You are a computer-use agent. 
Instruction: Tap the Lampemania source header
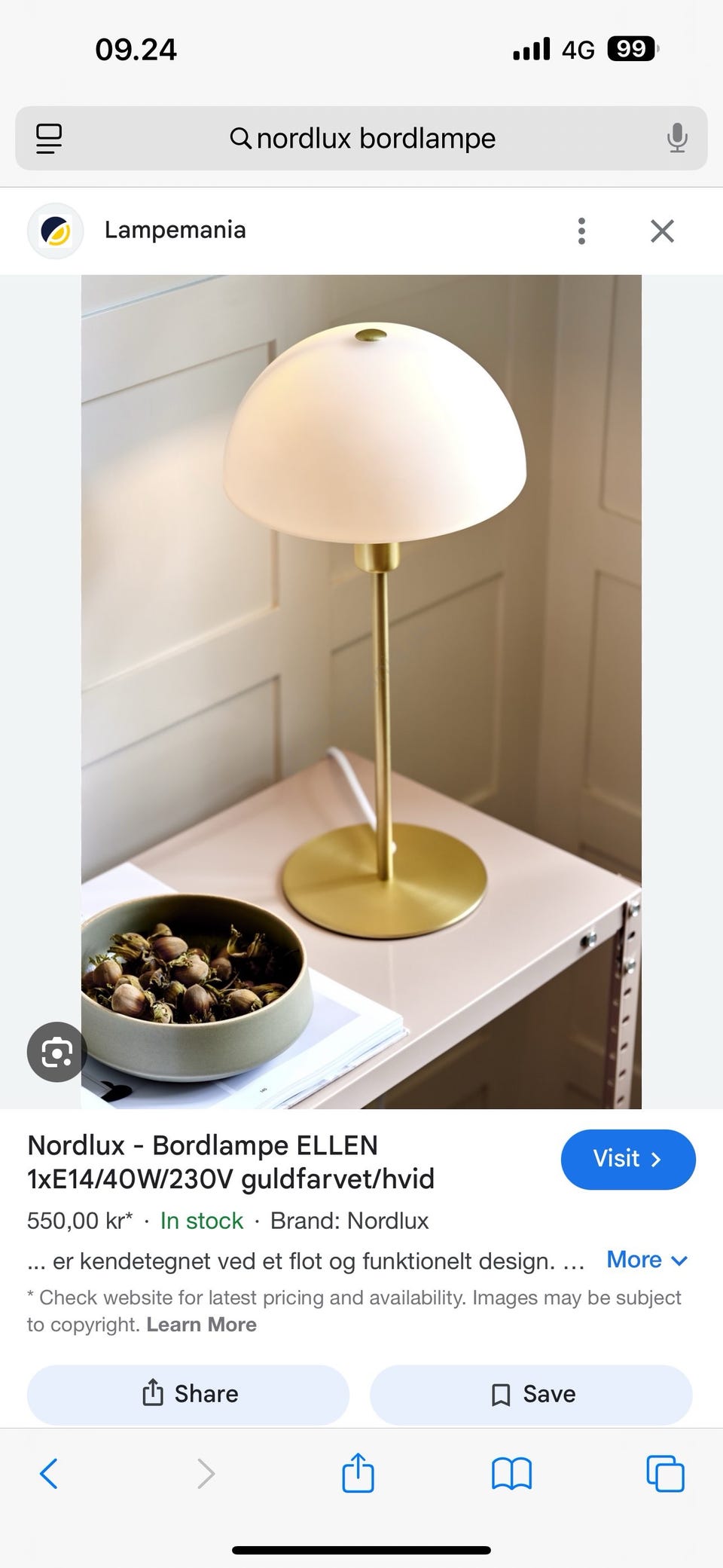(x=175, y=231)
